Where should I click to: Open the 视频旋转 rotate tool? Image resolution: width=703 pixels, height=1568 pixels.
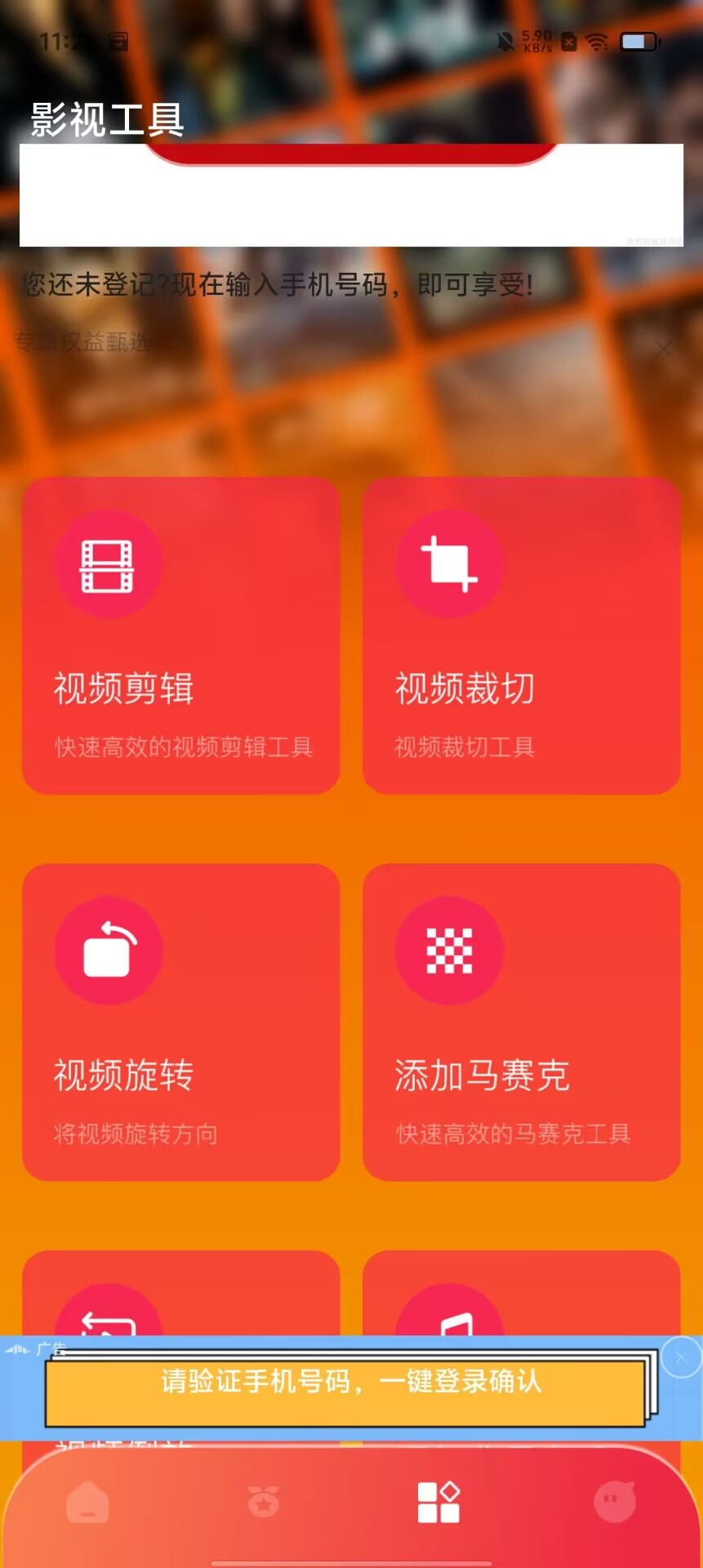point(180,1022)
